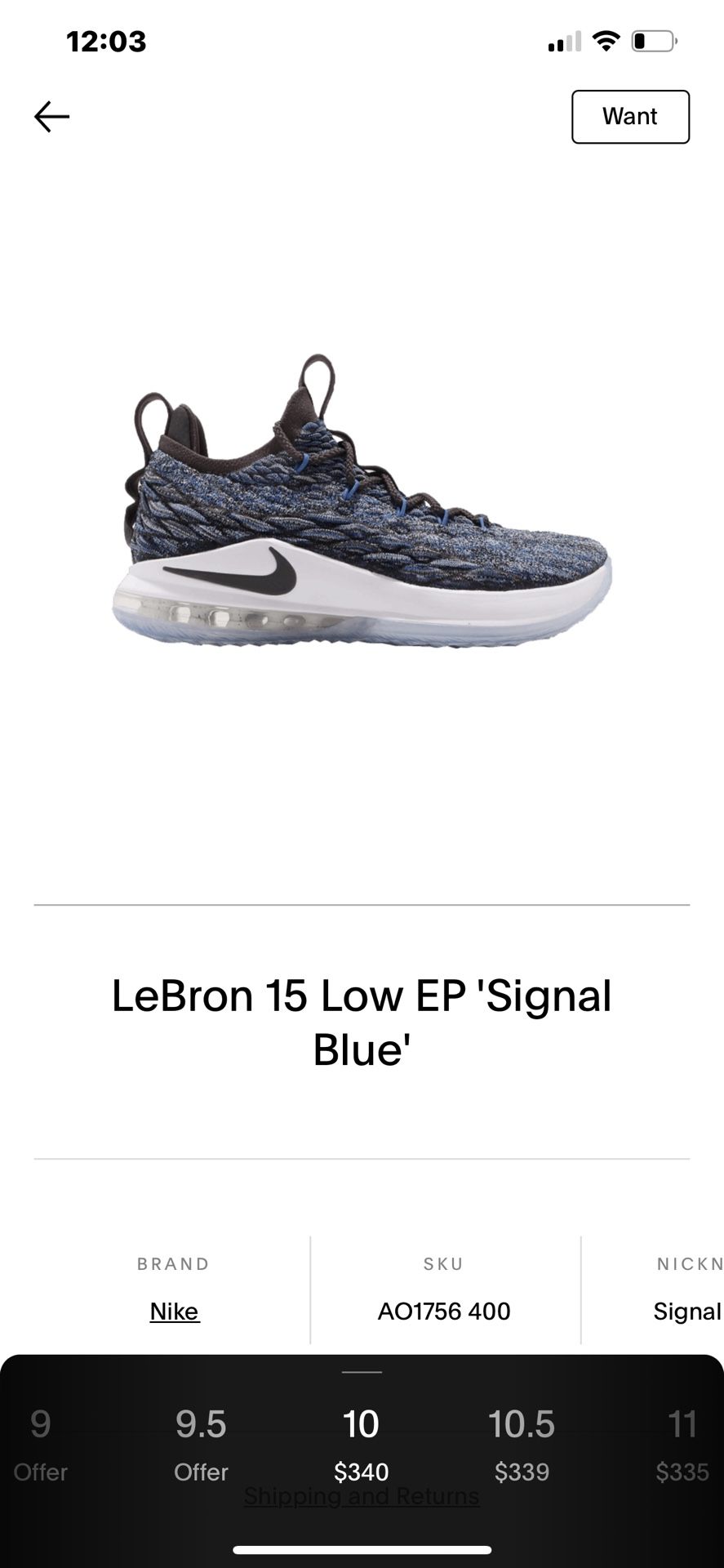The image size is (724, 1568).
Task: Pick size 10.5 for $339
Action: tap(522, 1445)
